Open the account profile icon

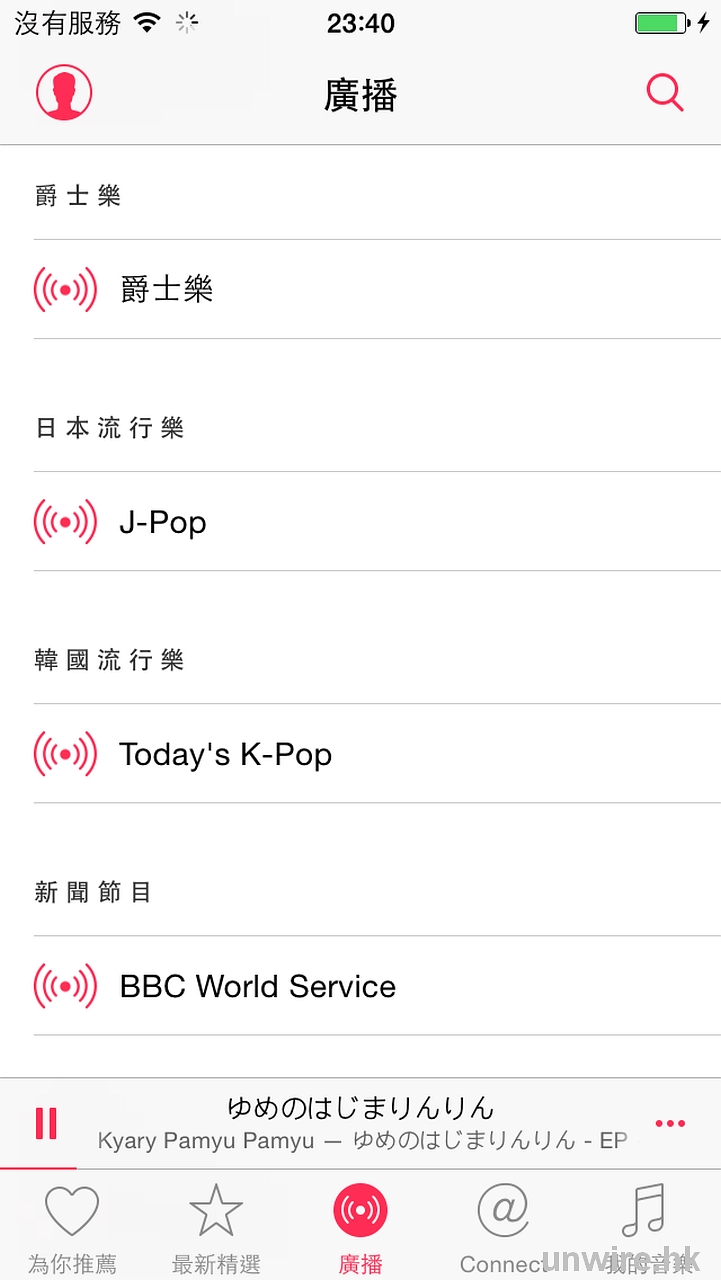click(64, 93)
